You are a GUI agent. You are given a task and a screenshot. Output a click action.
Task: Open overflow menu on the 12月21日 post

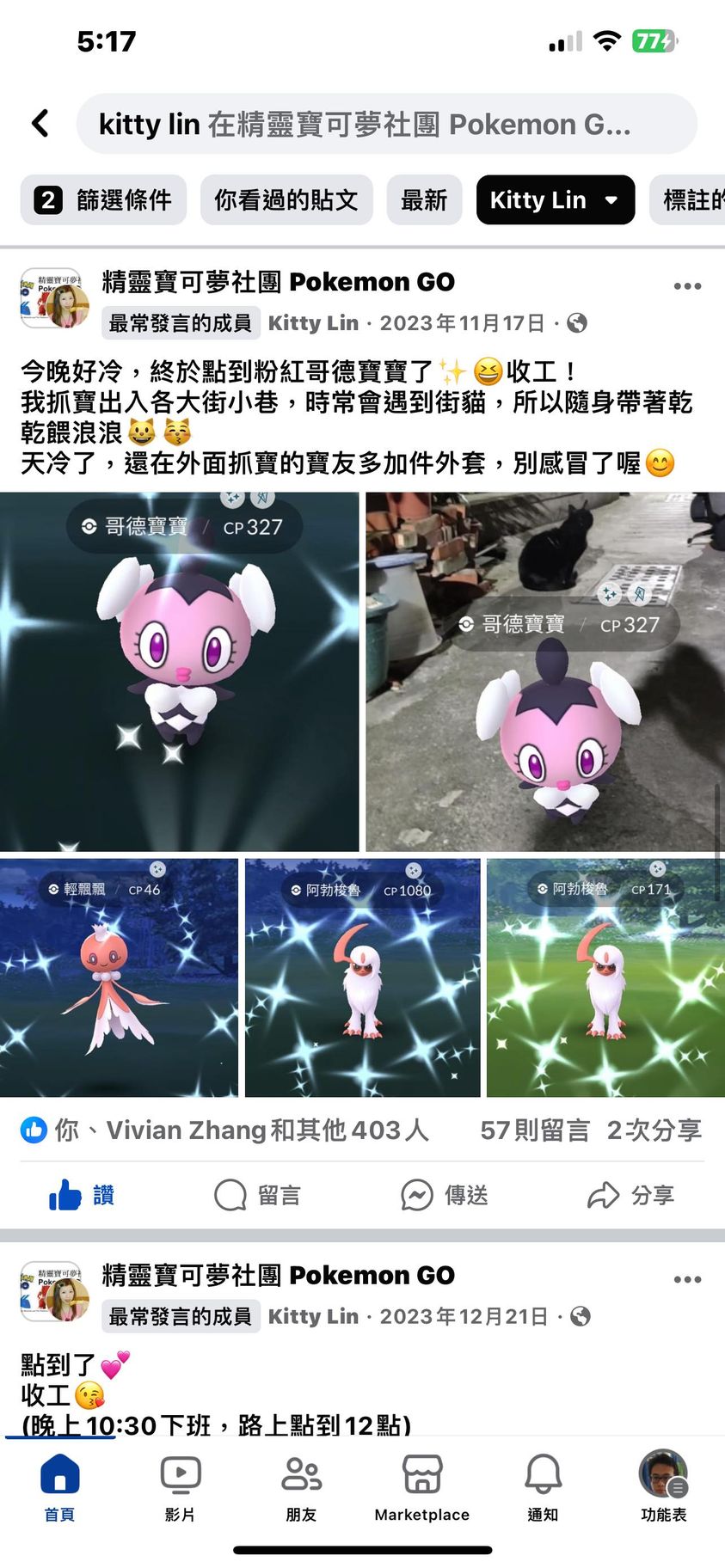click(x=686, y=1279)
